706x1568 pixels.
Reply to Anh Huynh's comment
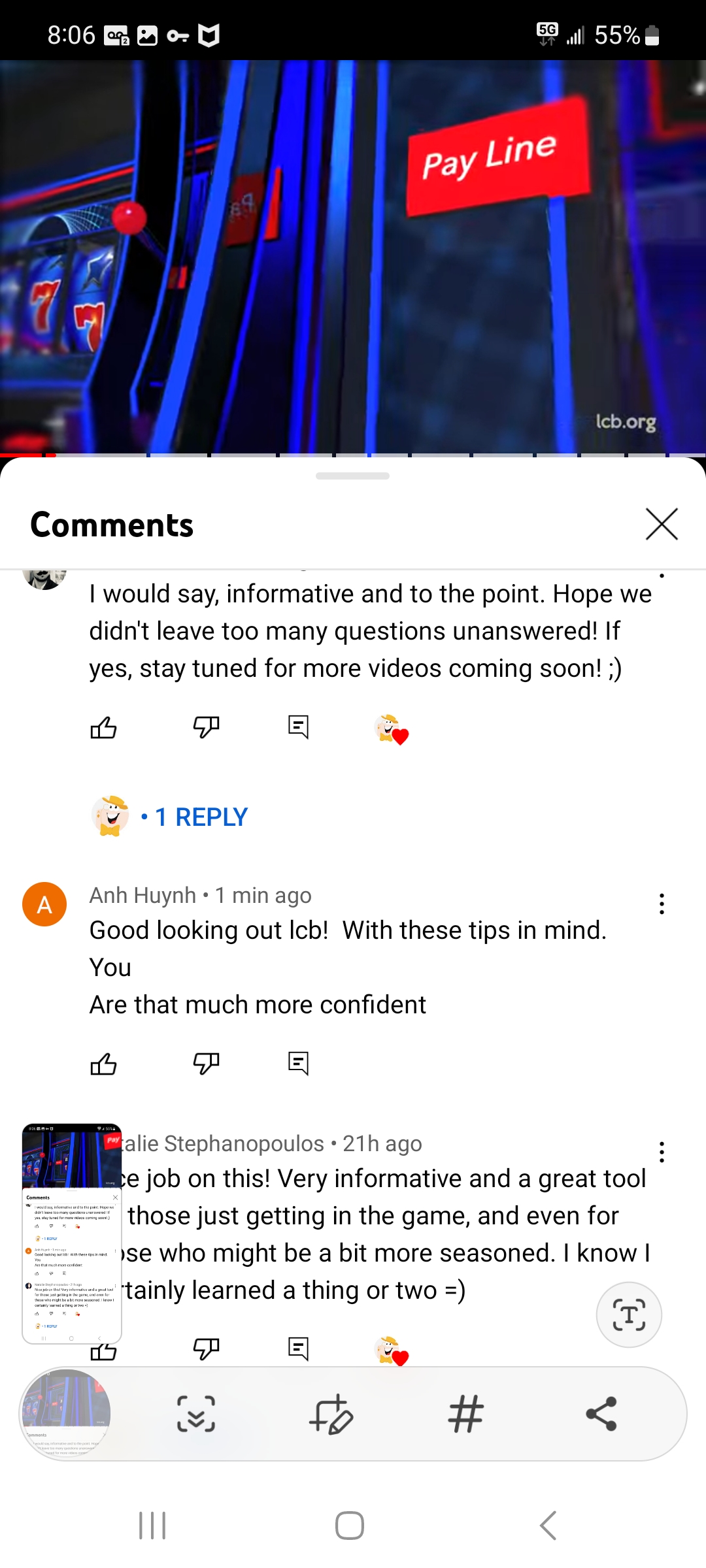pos(298,1064)
